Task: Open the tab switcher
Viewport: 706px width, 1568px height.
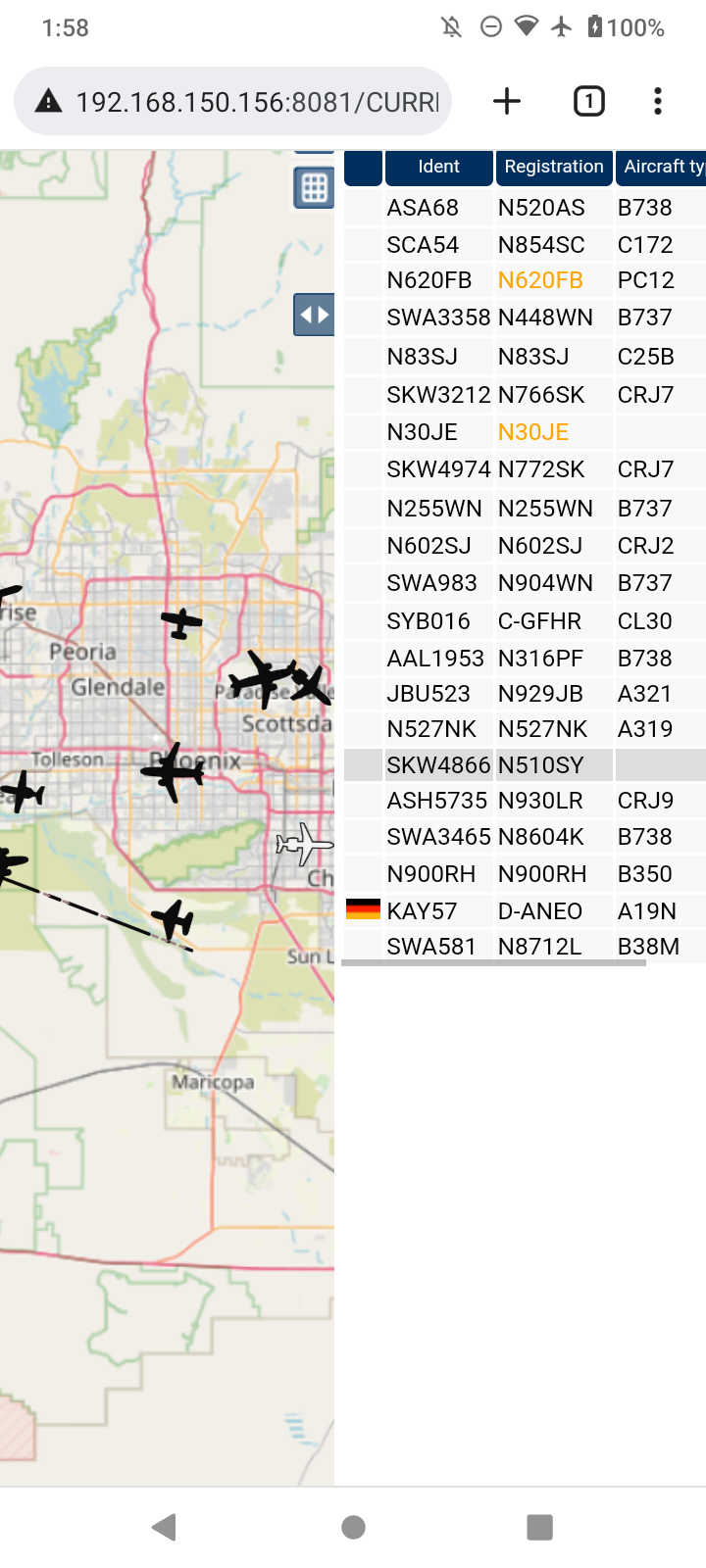Action: point(589,101)
